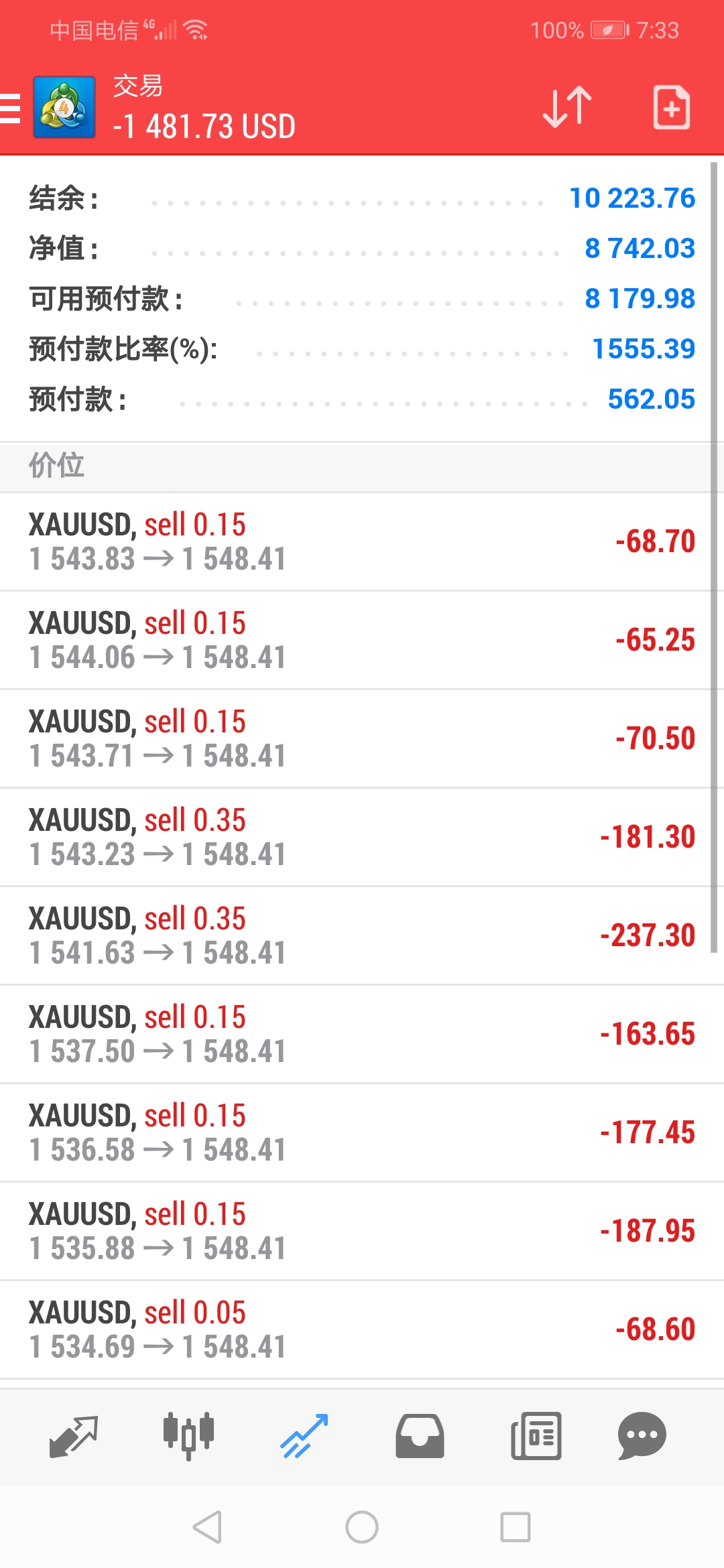724x1568 pixels.
Task: Create a new order with the plus document icon
Action: (x=672, y=107)
